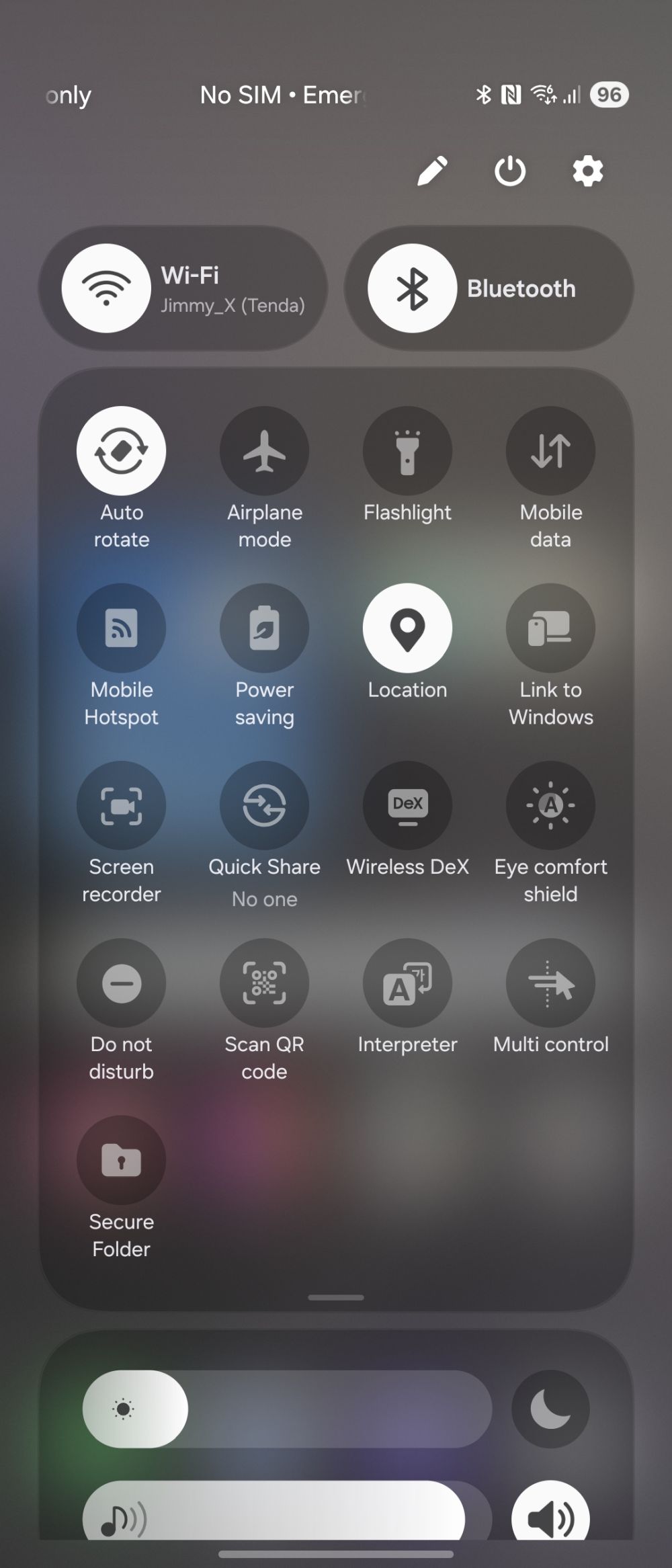The width and height of the screenshot is (672, 1568).
Task: Toggle dark mode with the moon icon
Action: 550,1409
